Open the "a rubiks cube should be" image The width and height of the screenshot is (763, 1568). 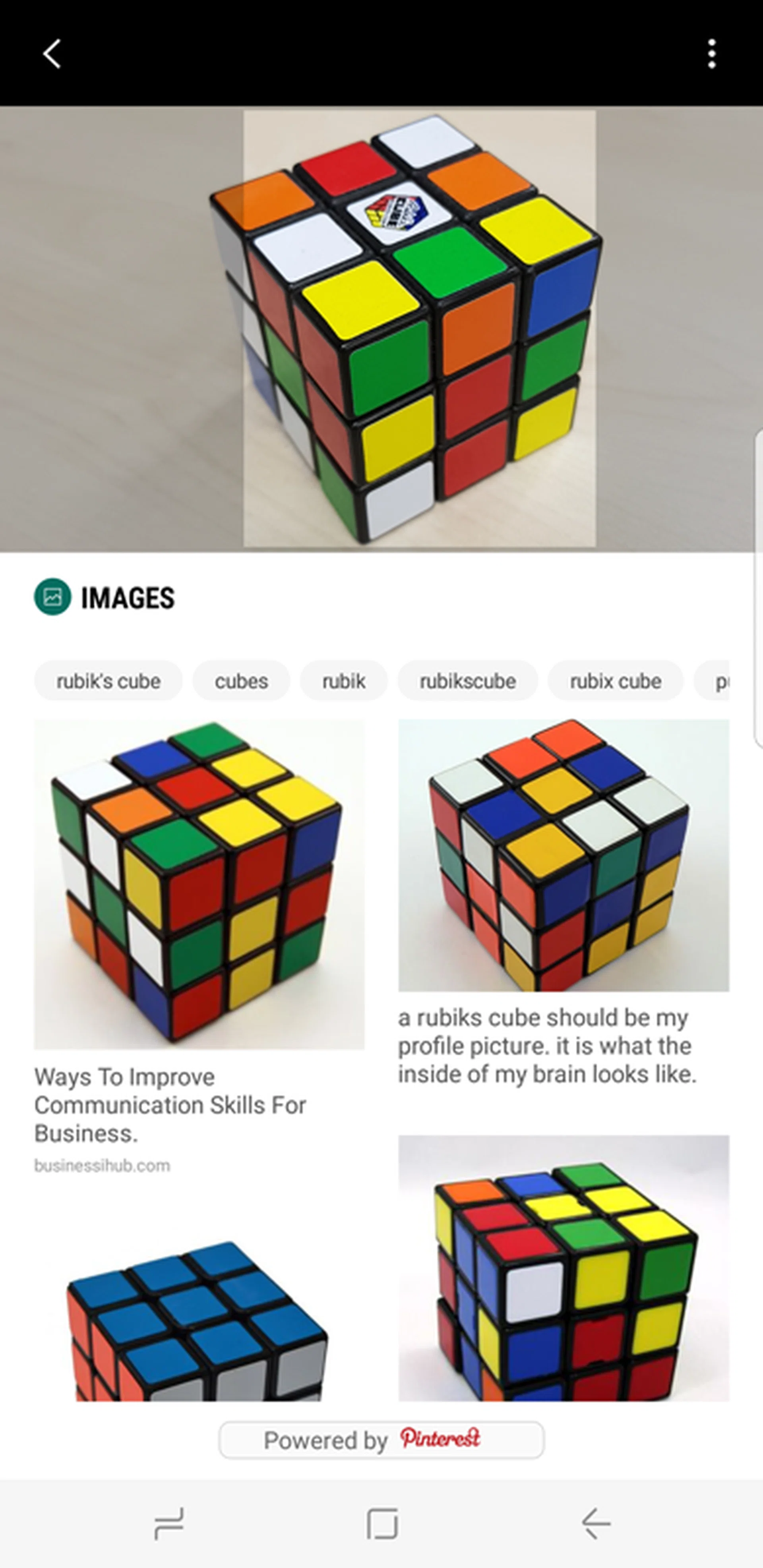coord(563,855)
